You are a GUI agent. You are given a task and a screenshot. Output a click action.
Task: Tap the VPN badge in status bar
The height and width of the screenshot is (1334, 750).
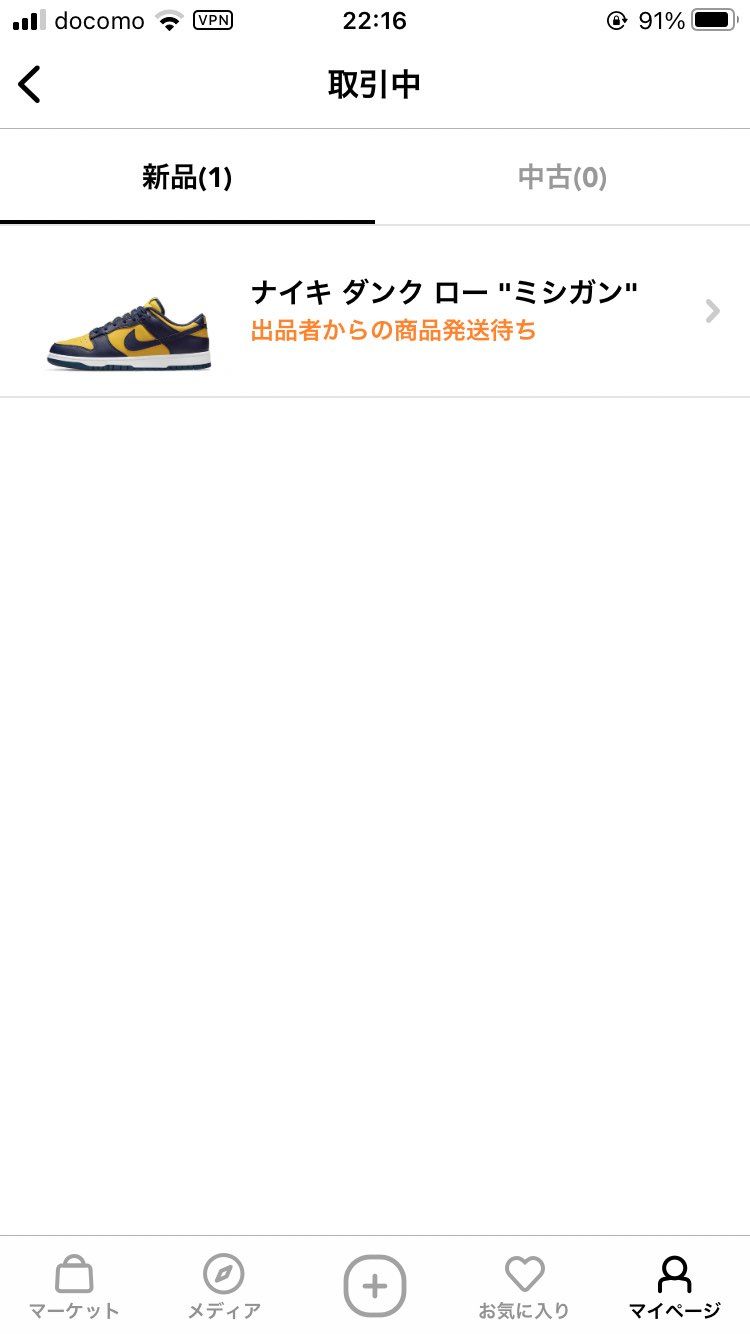pyautogui.click(x=213, y=20)
